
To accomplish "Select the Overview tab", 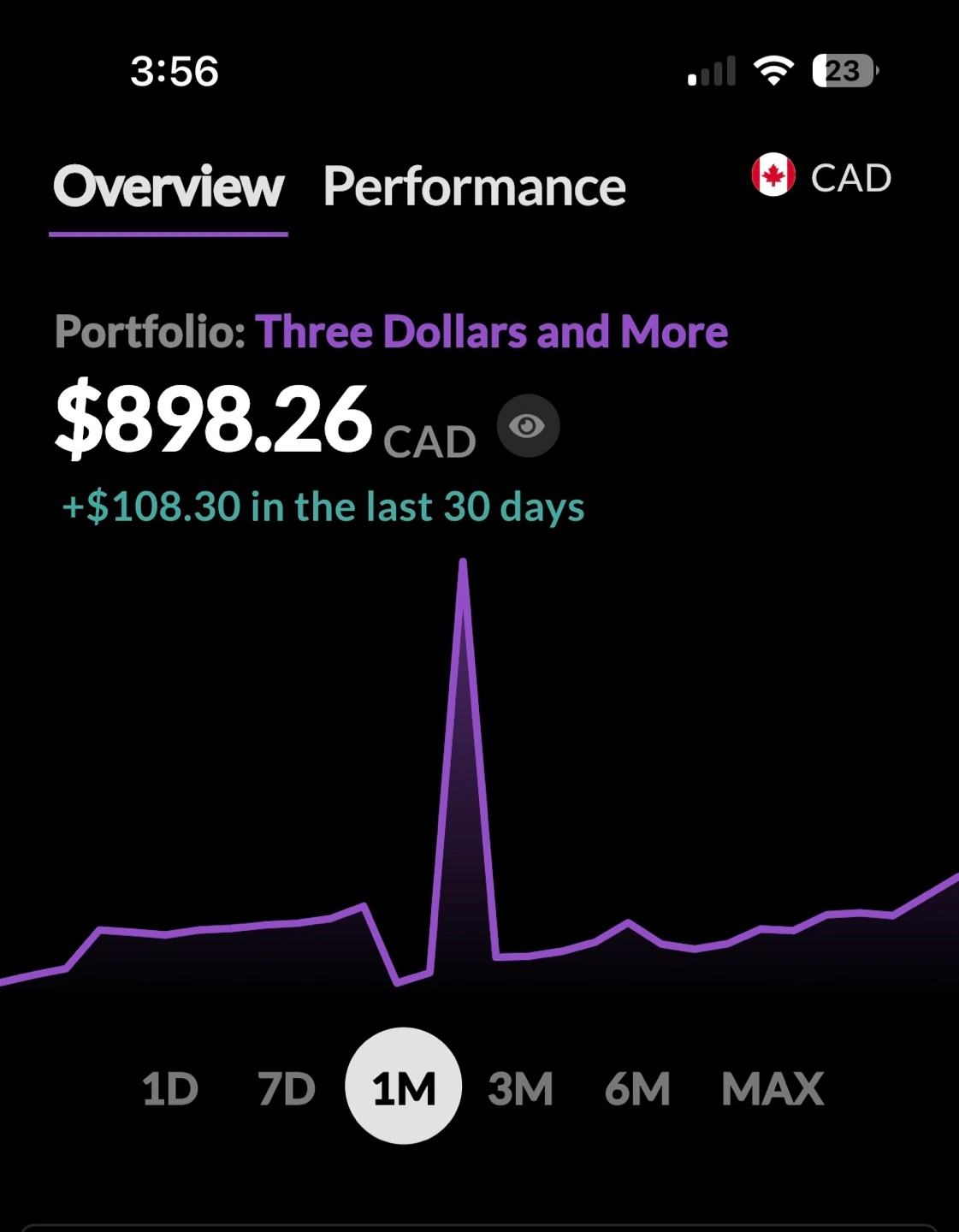I will coord(169,187).
